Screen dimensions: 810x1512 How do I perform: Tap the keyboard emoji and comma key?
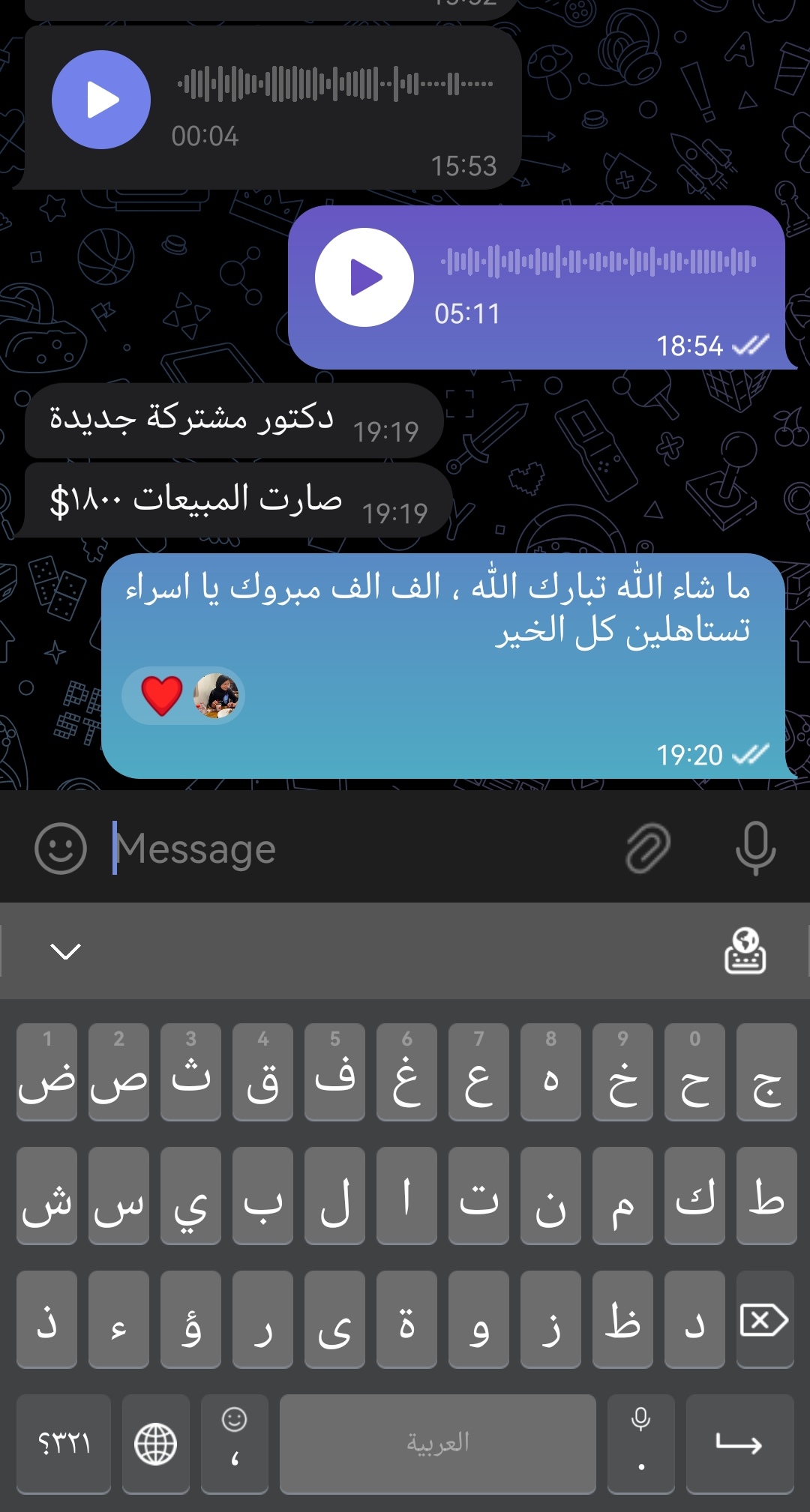pyautogui.click(x=235, y=1444)
